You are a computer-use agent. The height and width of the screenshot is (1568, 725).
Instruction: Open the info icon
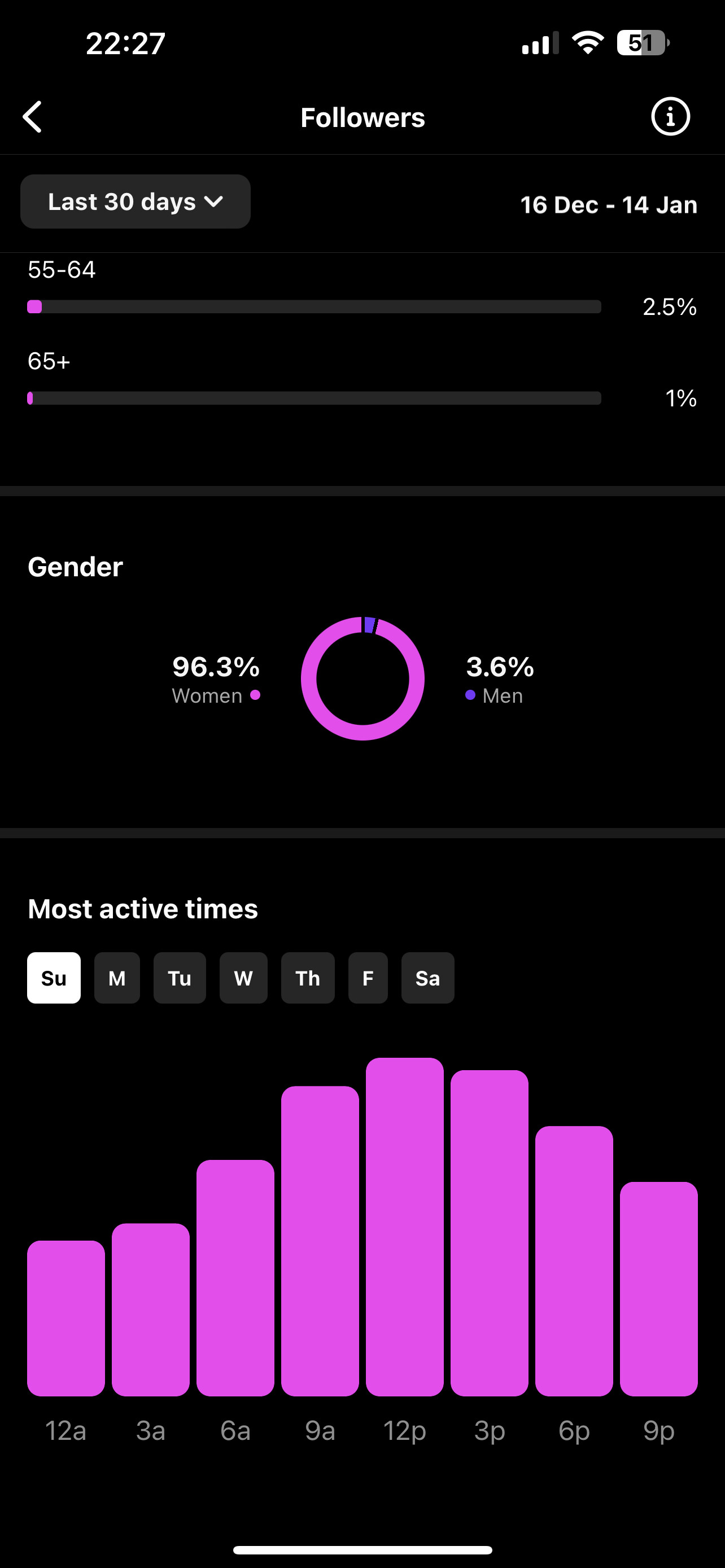click(670, 116)
